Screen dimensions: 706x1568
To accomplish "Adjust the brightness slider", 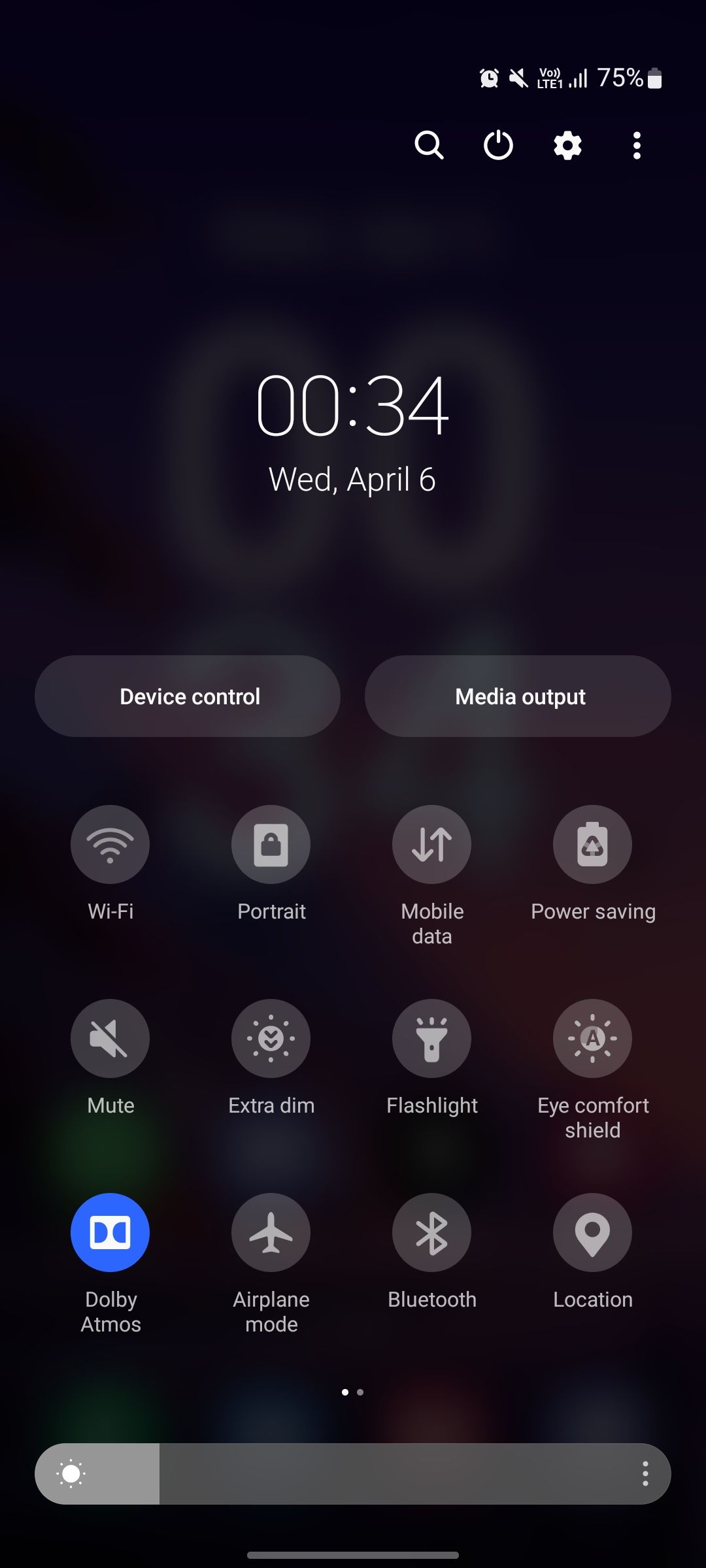I will pos(353,1473).
